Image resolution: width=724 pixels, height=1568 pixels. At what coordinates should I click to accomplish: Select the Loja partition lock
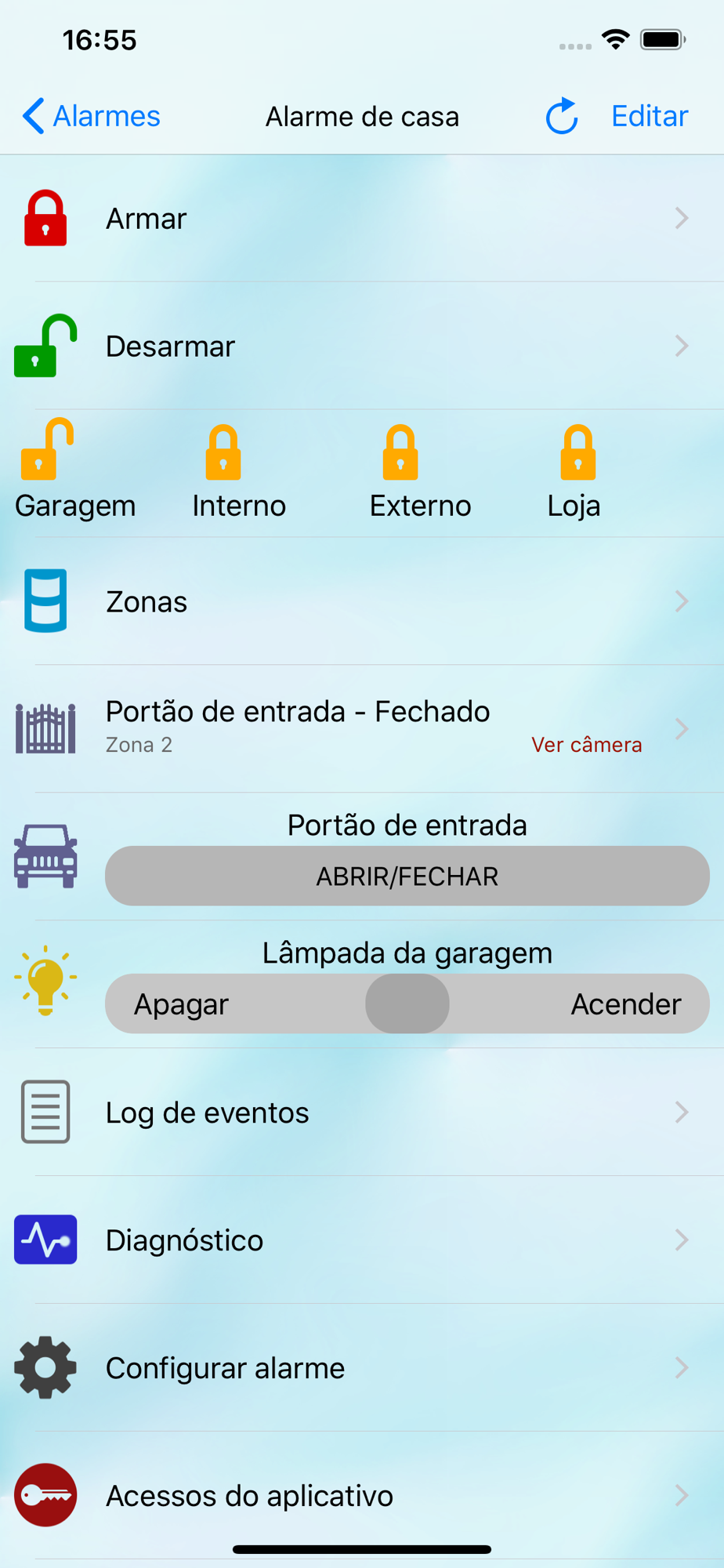pos(574,470)
